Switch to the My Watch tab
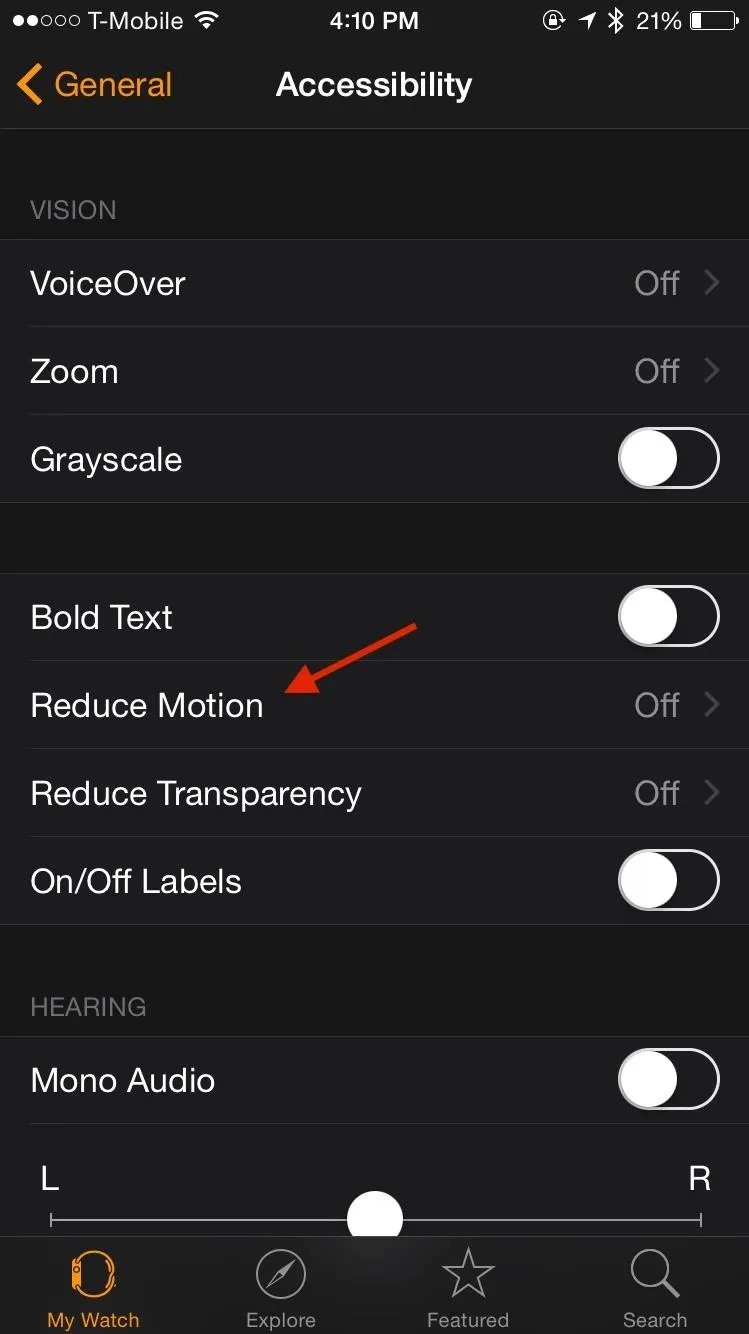Image resolution: width=749 pixels, height=1334 pixels. click(93, 1288)
